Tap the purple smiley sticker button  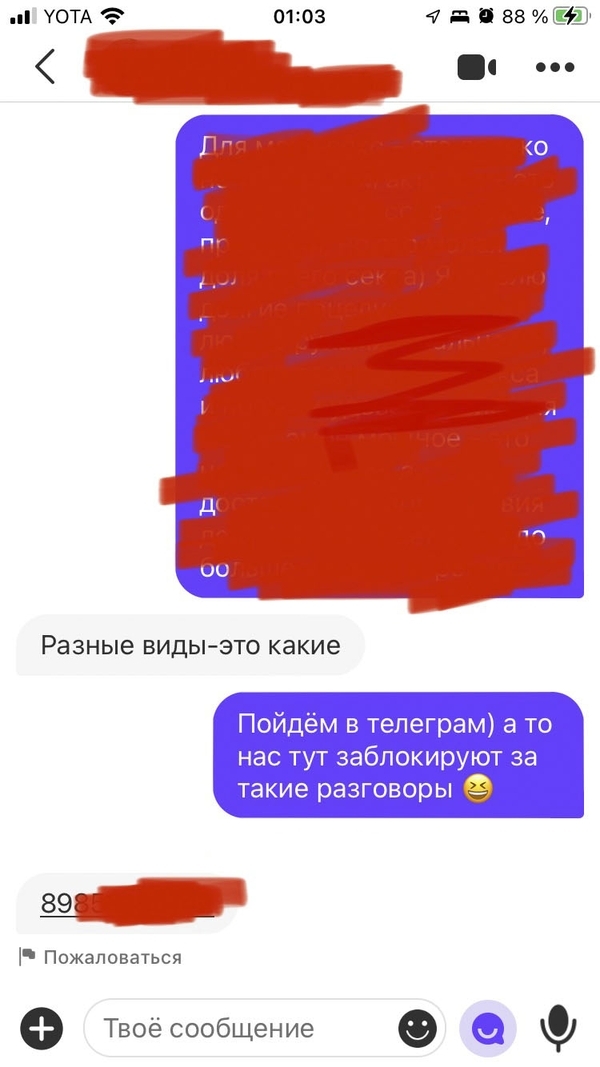487,1028
